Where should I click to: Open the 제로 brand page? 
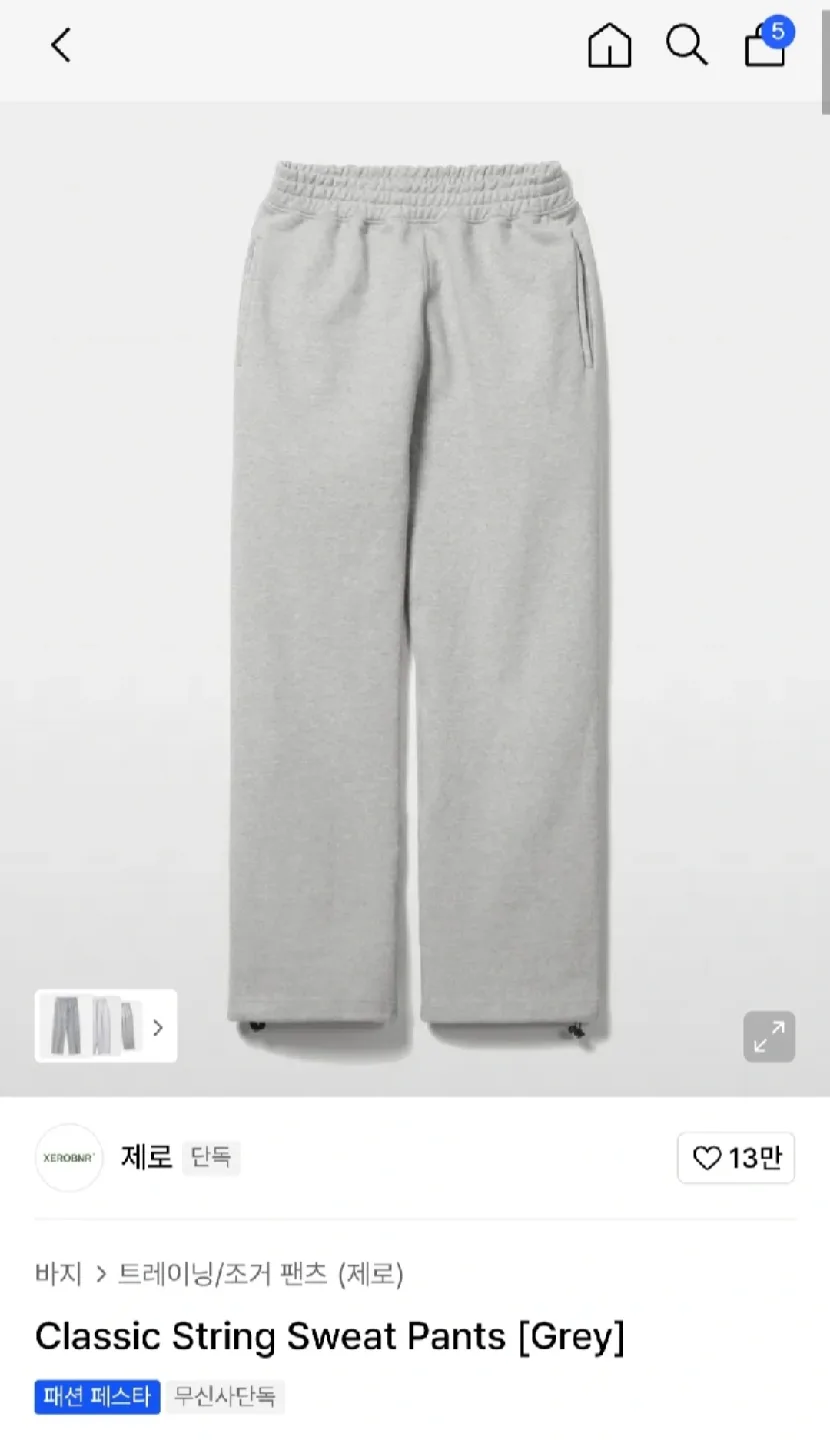point(146,1157)
